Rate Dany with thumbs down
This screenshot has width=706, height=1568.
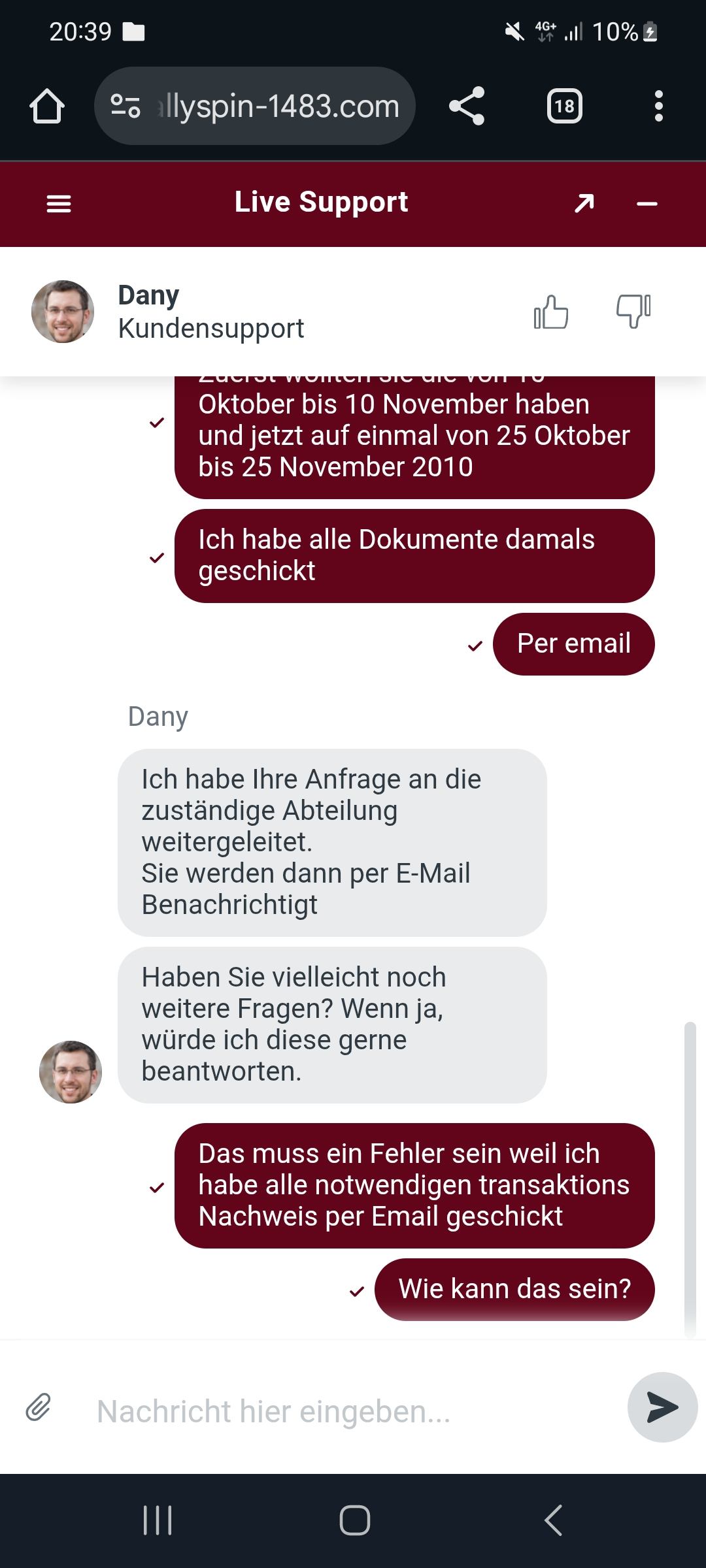[633, 312]
